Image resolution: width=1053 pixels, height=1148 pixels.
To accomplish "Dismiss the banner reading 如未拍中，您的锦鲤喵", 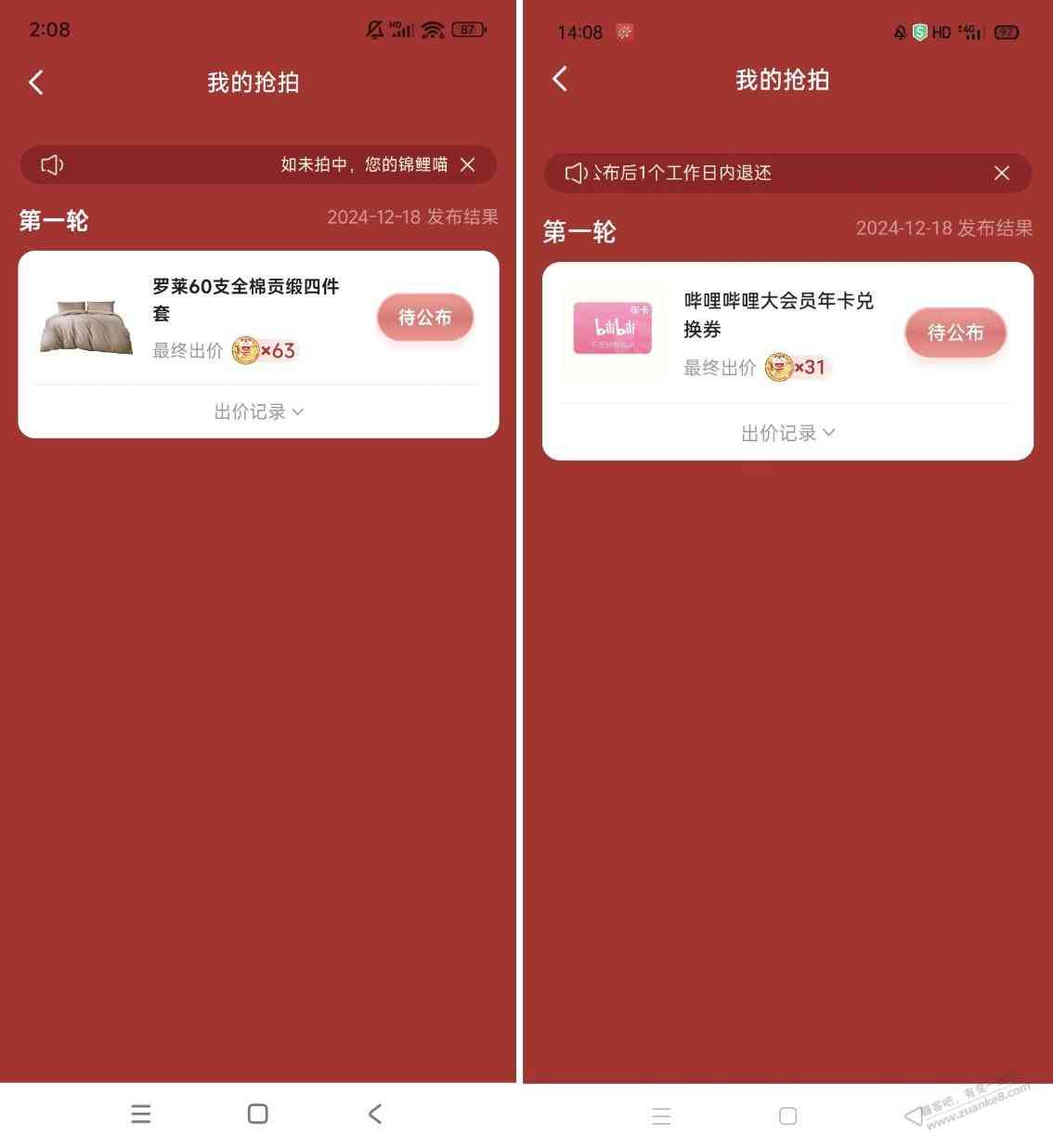I will 468,164.
